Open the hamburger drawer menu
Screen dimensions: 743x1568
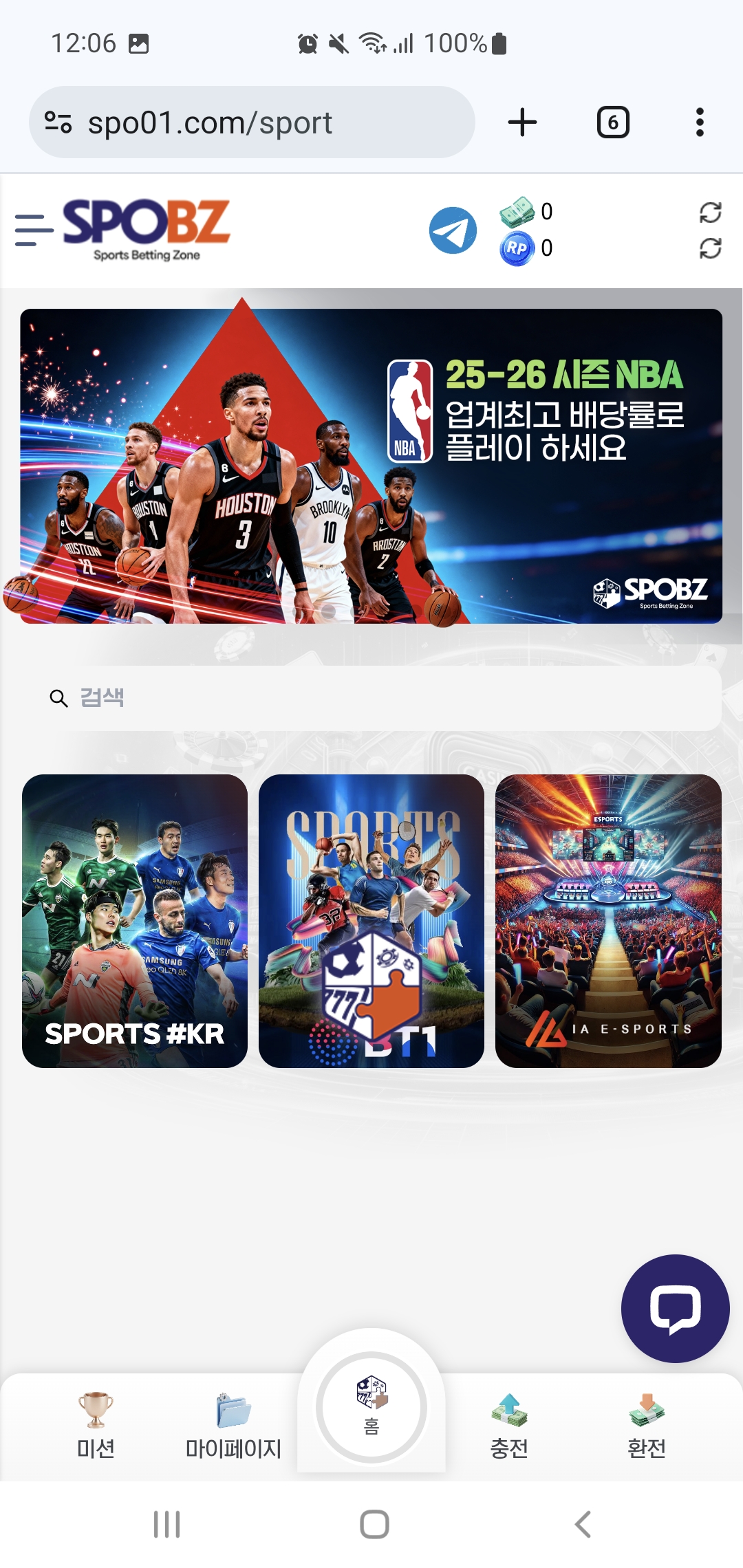pyautogui.click(x=34, y=230)
